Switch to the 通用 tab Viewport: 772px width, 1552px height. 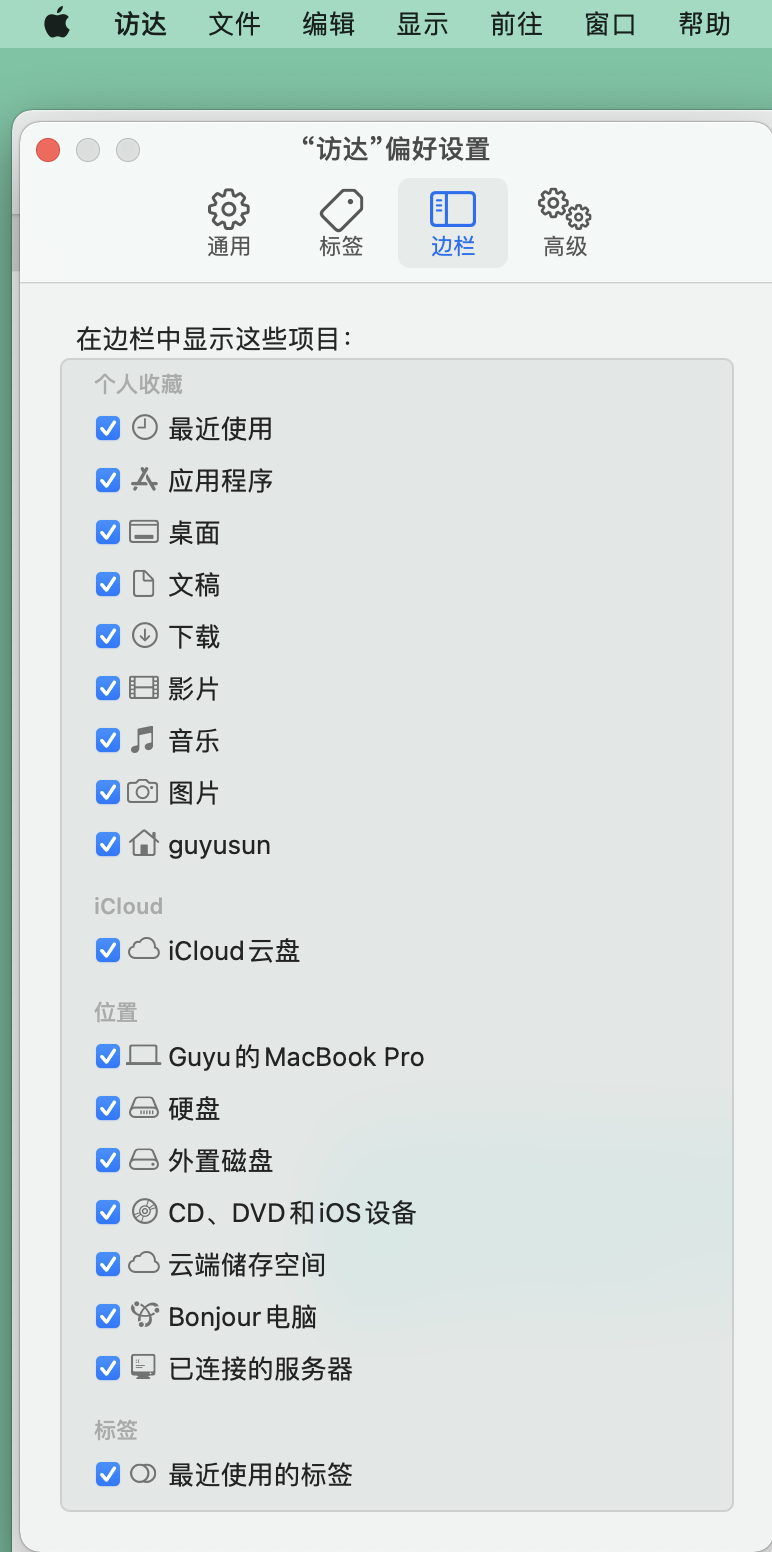(x=228, y=223)
